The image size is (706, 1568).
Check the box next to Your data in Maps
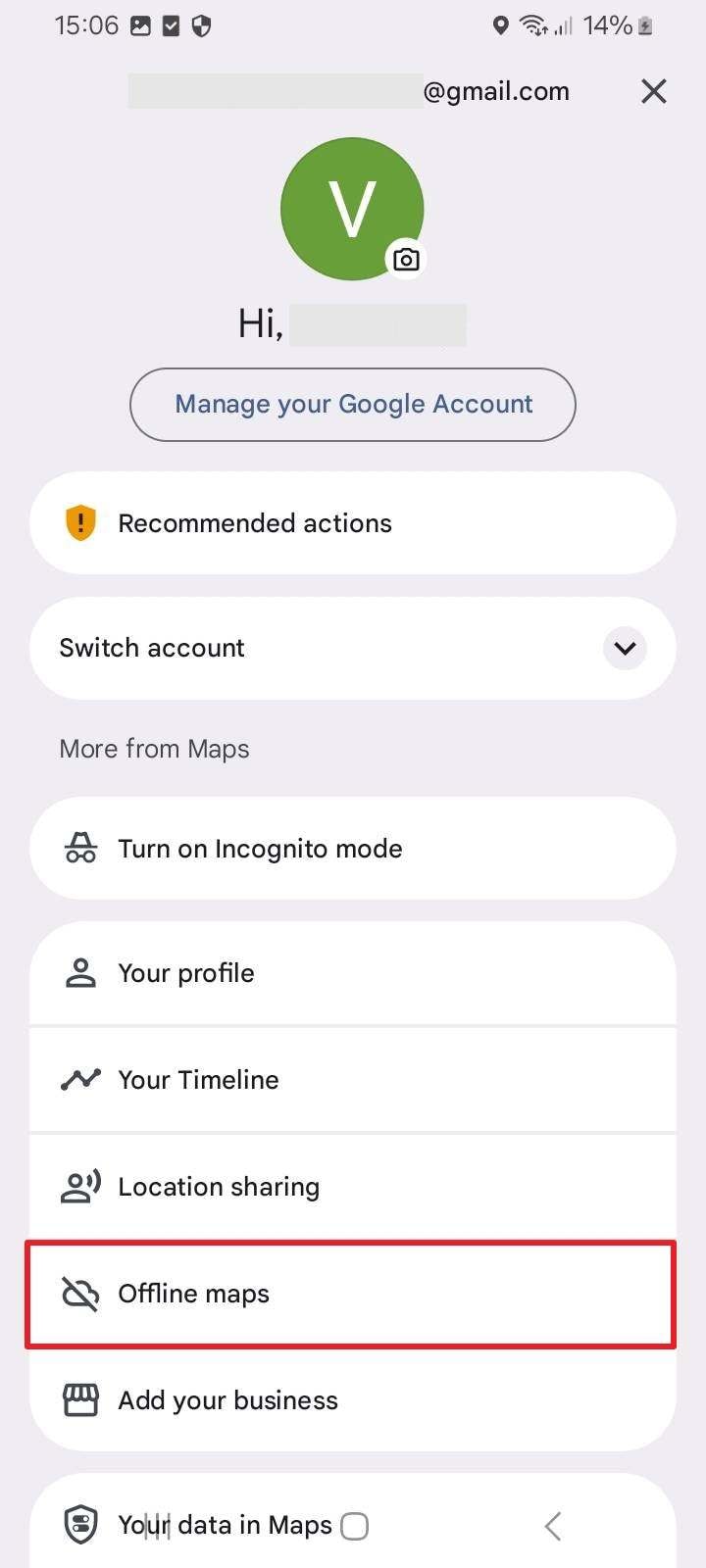356,1525
